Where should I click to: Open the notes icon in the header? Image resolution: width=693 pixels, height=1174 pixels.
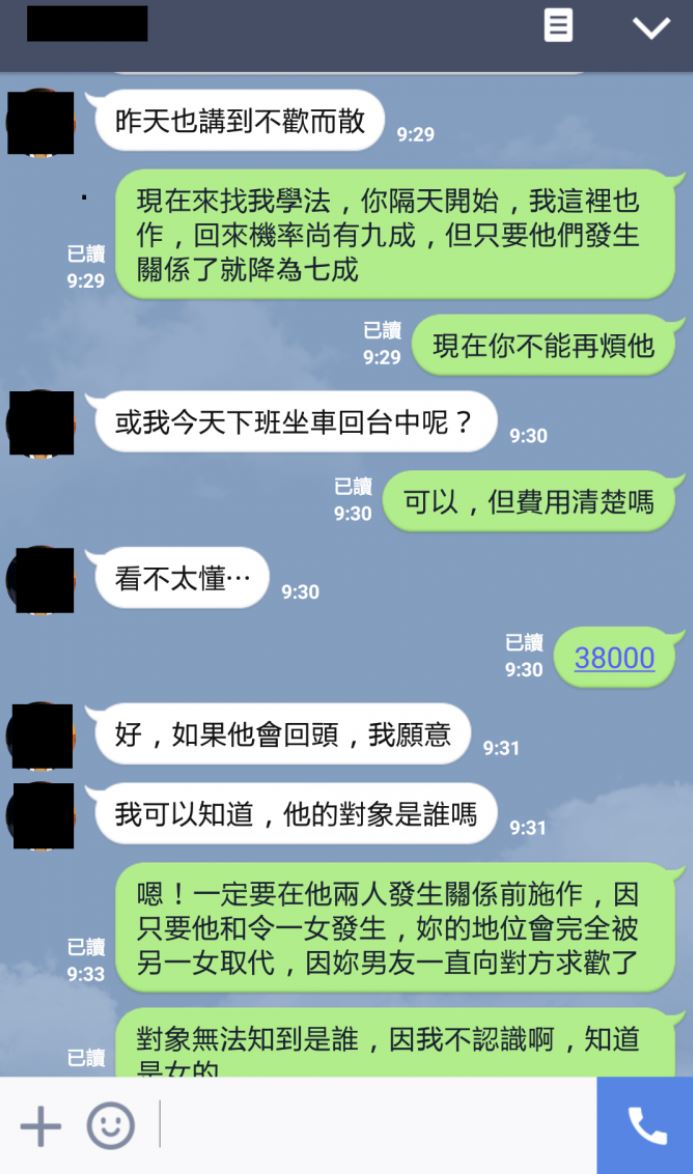point(558,26)
